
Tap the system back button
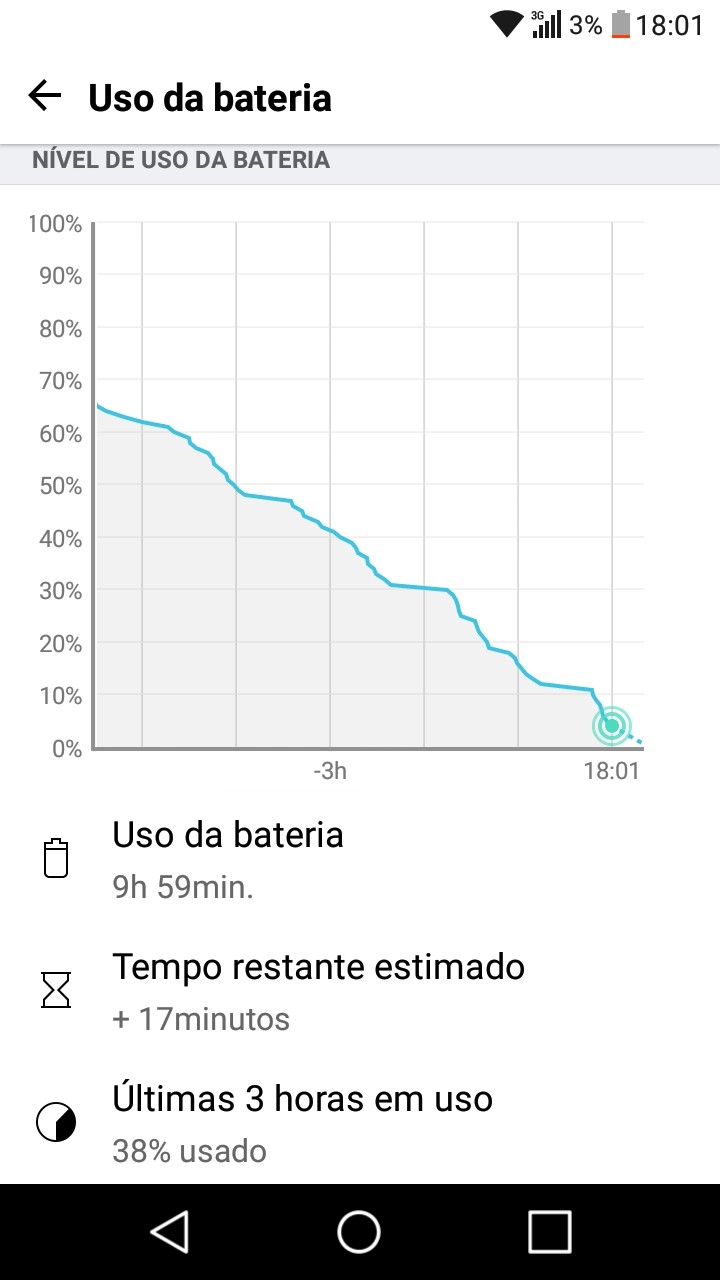point(170,1231)
